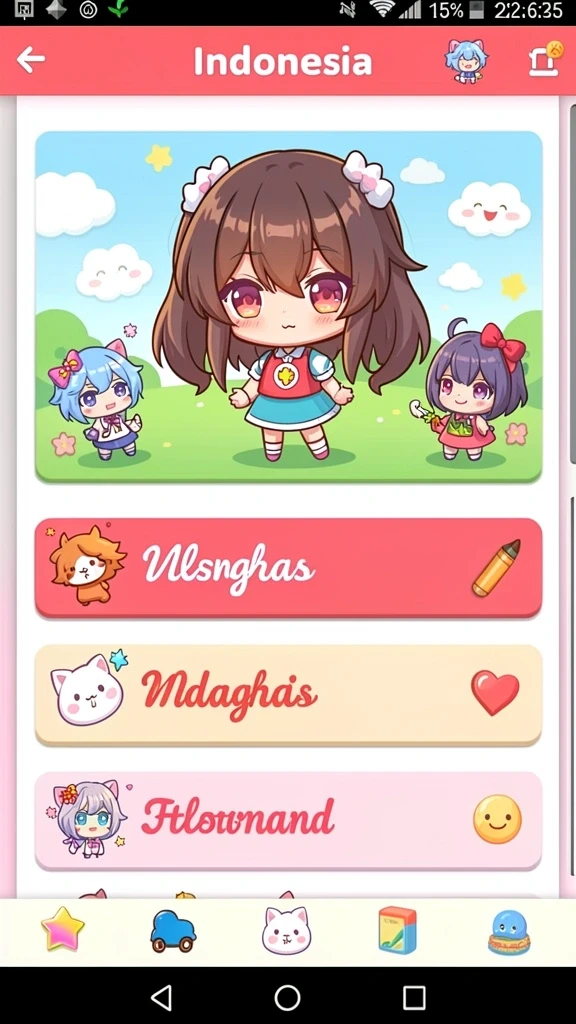Tap the shop icon with orange badge
576x1024 pixels.
tap(545, 59)
